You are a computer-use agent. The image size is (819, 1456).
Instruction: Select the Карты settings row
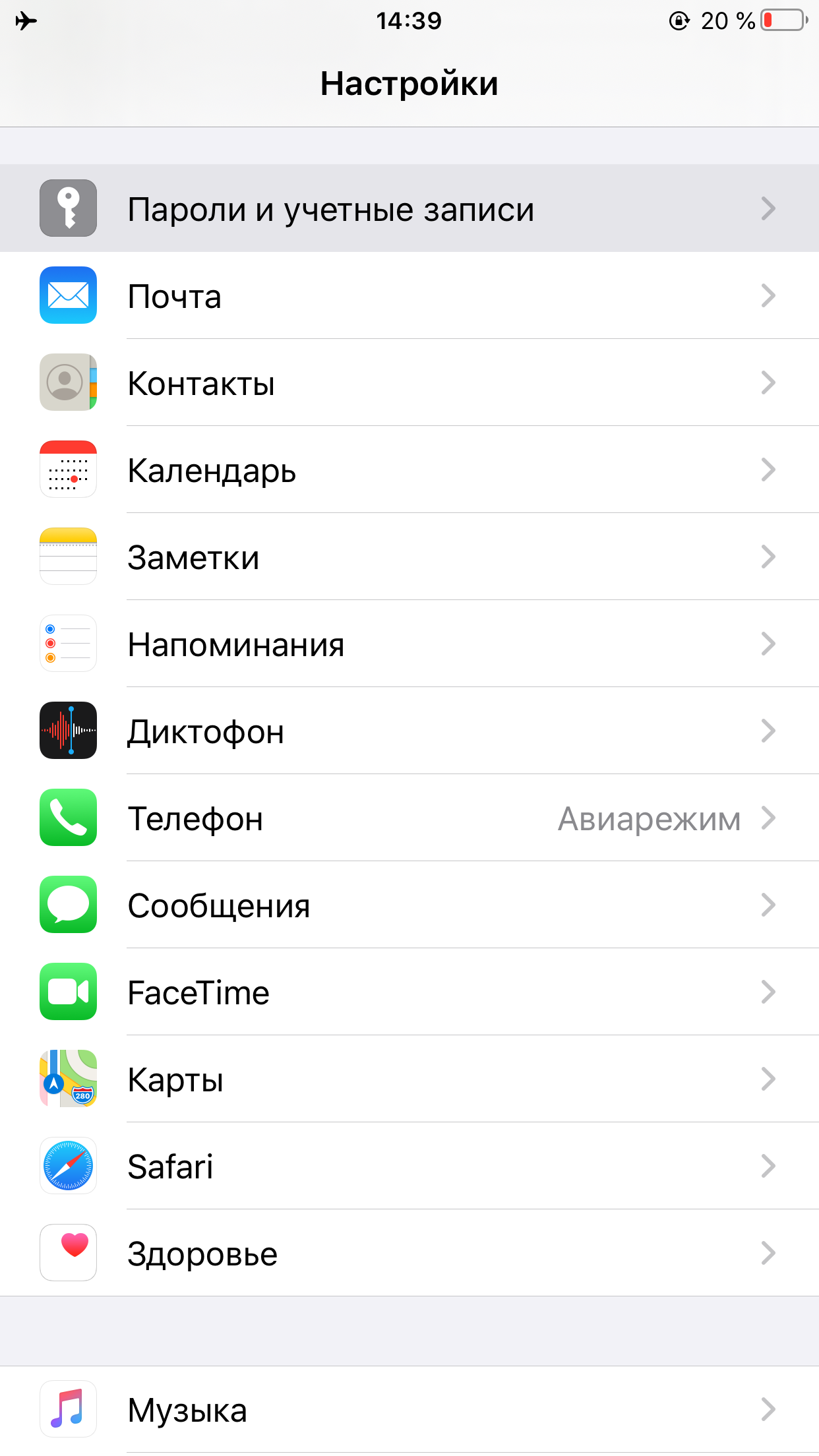tap(409, 1079)
